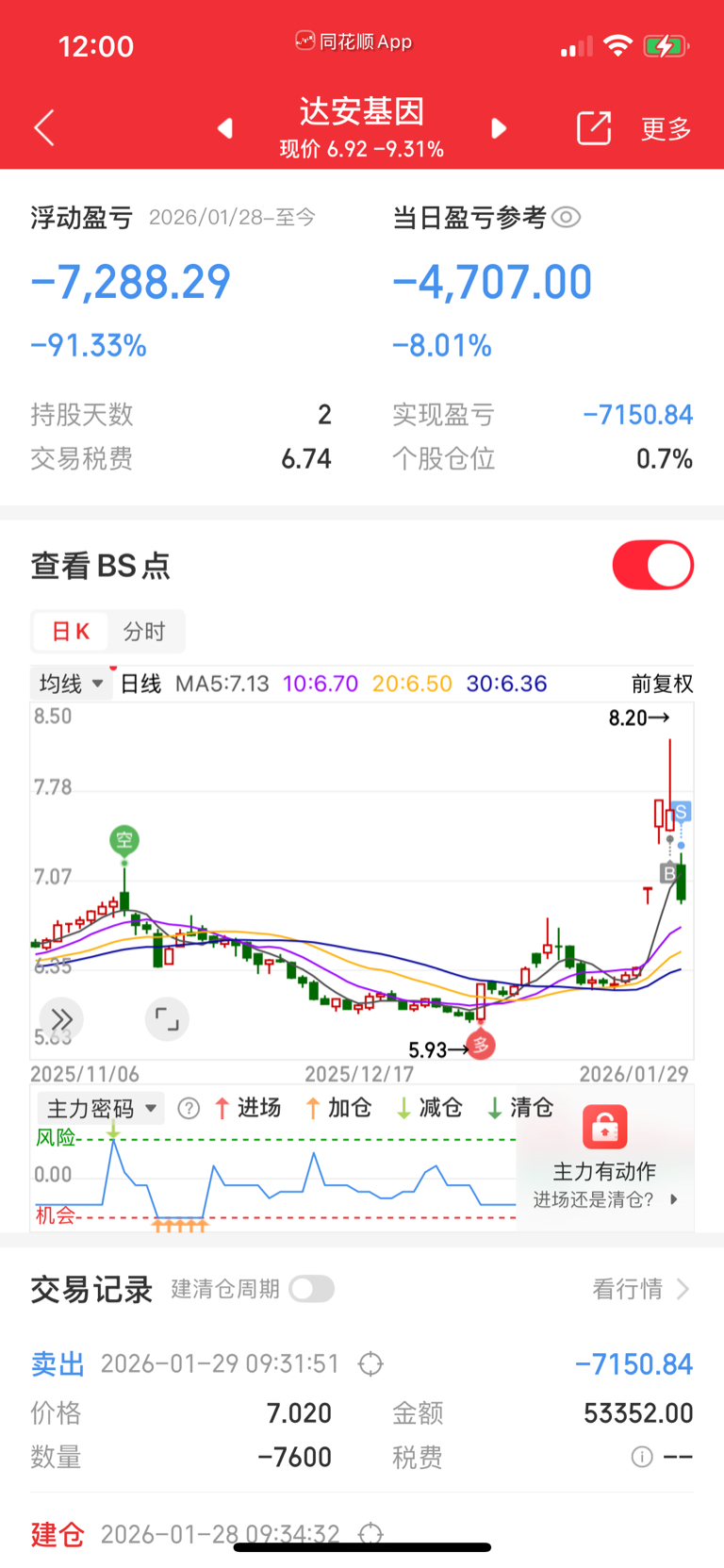
Task: Enable the 建清仓周期 toggle
Action: (312, 1289)
